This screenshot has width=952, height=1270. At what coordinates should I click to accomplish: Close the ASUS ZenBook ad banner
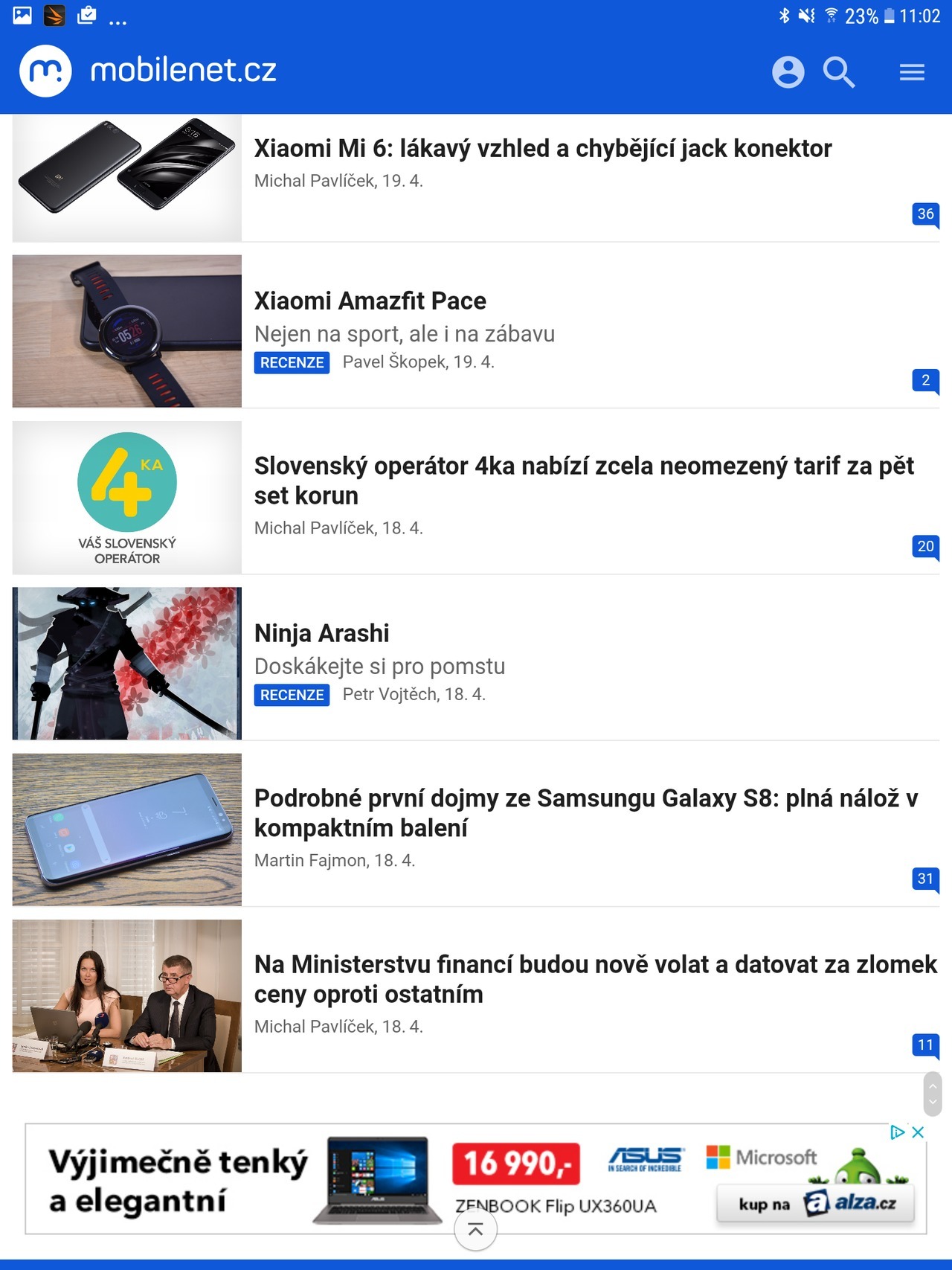click(919, 1132)
